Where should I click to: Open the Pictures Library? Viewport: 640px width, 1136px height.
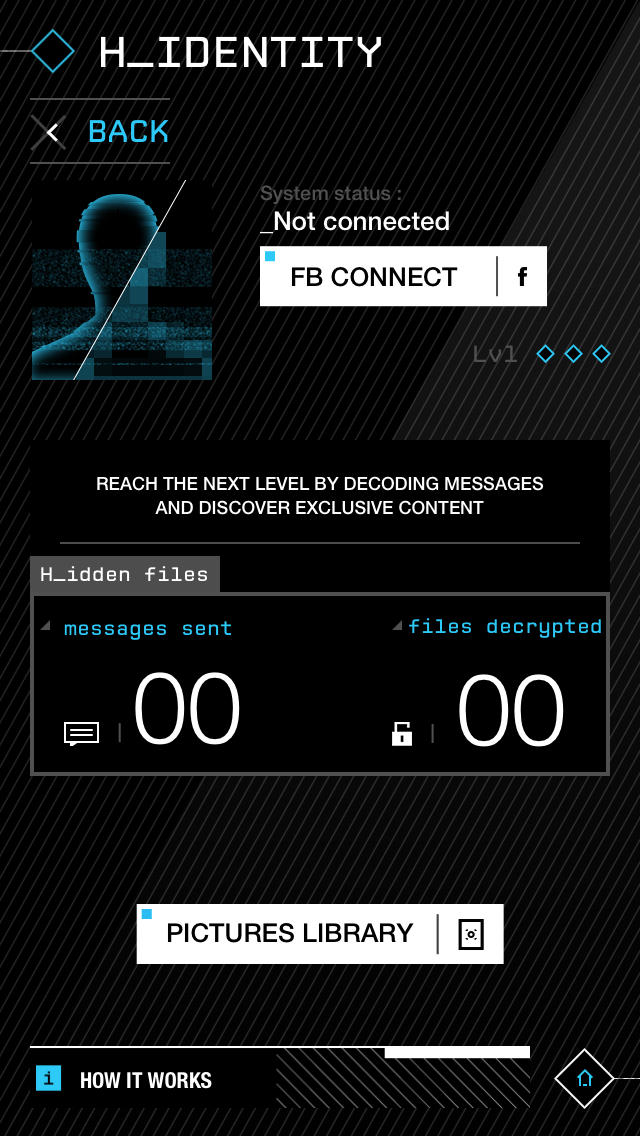click(319, 933)
